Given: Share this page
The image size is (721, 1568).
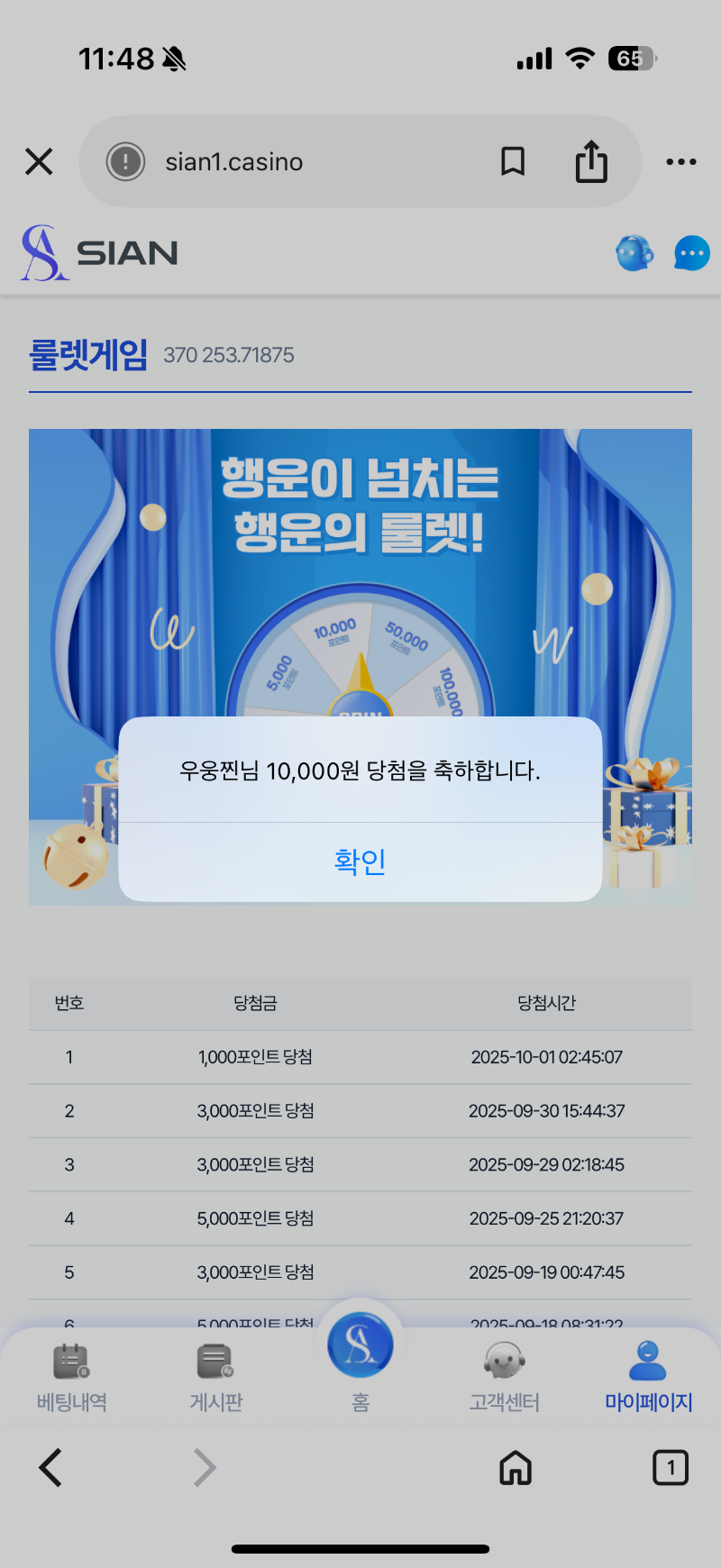Looking at the screenshot, I should [x=591, y=162].
